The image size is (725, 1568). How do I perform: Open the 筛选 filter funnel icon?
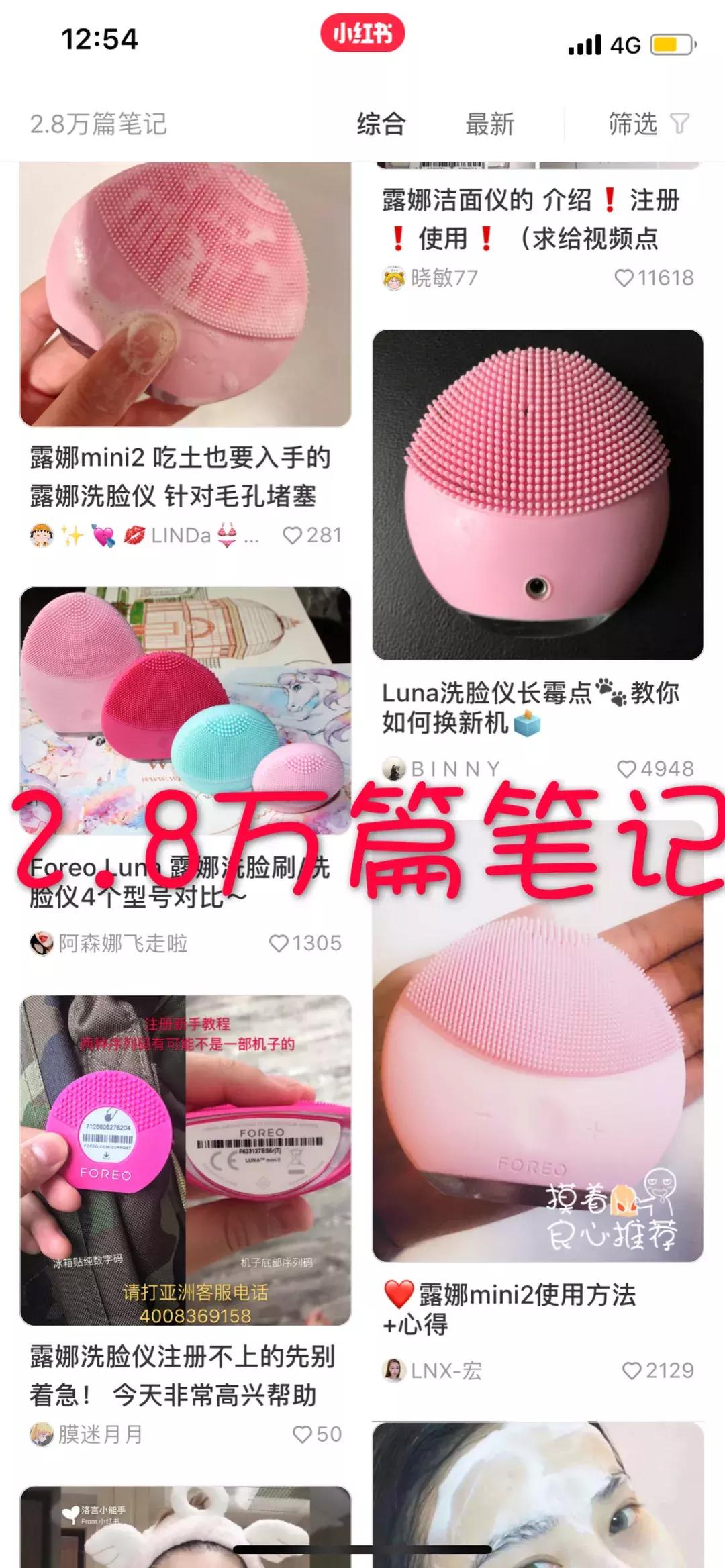(x=680, y=124)
